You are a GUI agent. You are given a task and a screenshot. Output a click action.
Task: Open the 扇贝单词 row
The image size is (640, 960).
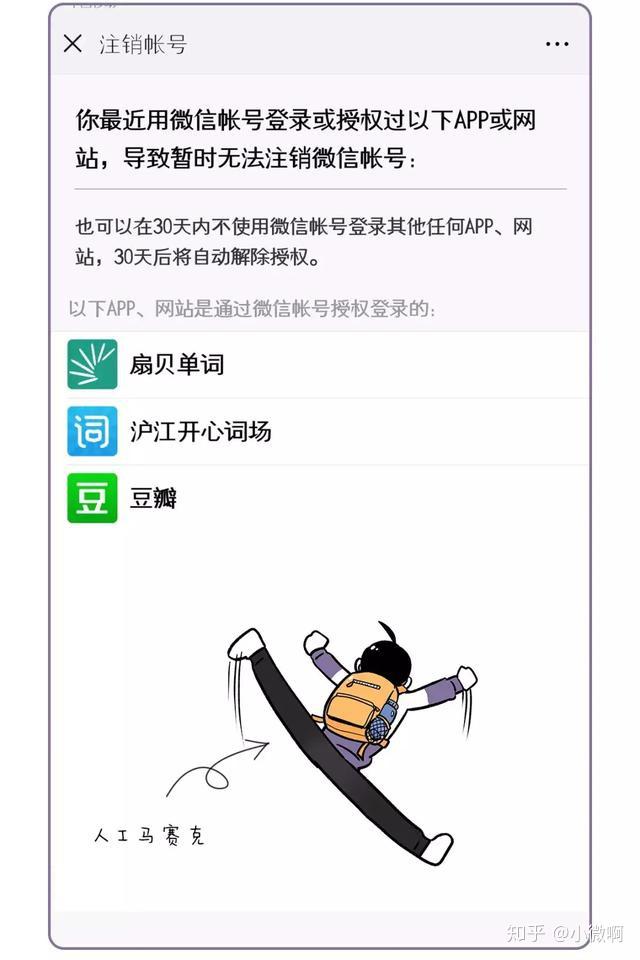pyautogui.click(x=320, y=365)
